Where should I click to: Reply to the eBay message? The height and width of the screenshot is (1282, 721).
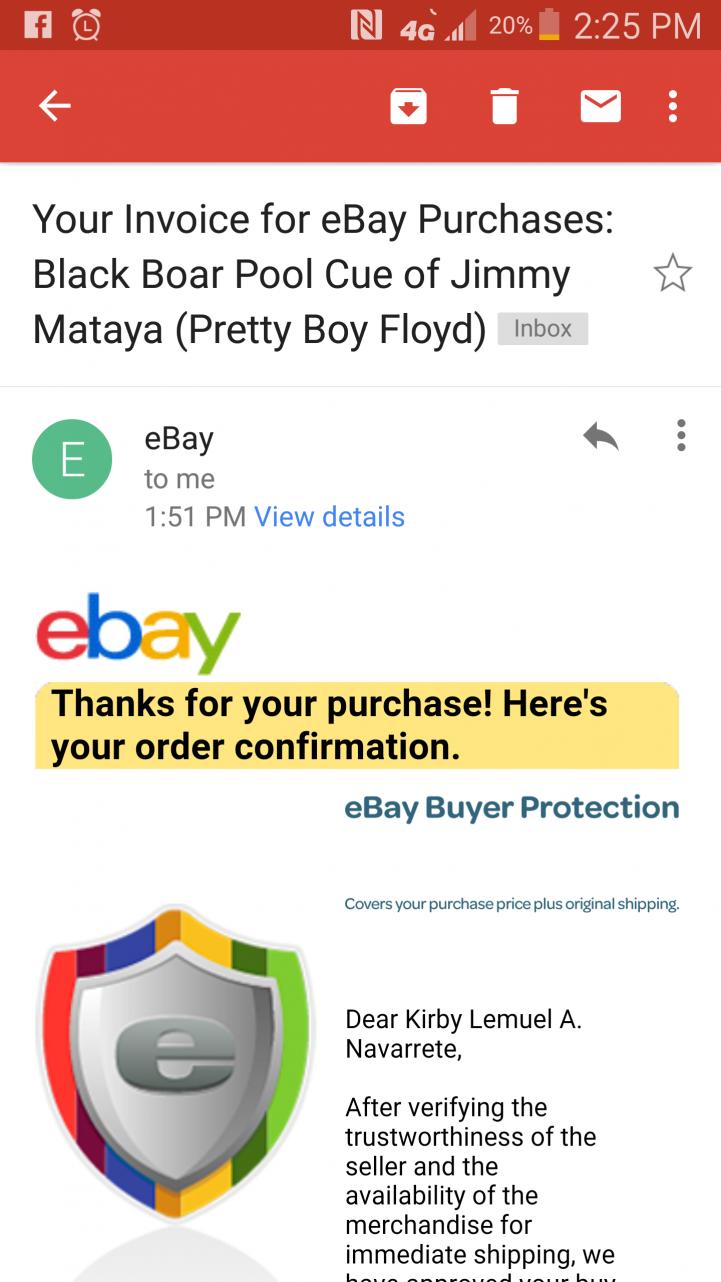pos(600,436)
